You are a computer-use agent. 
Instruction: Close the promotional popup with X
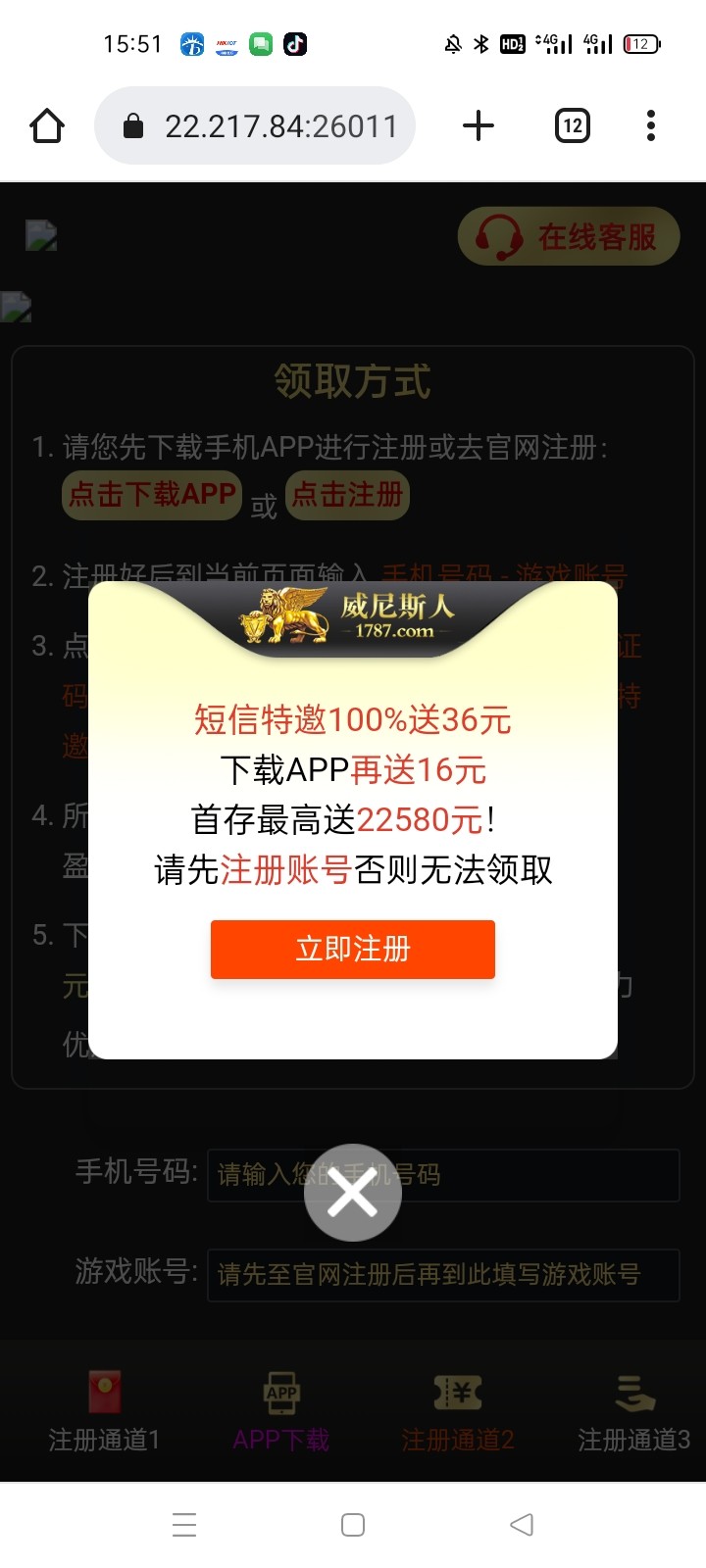[352, 1193]
